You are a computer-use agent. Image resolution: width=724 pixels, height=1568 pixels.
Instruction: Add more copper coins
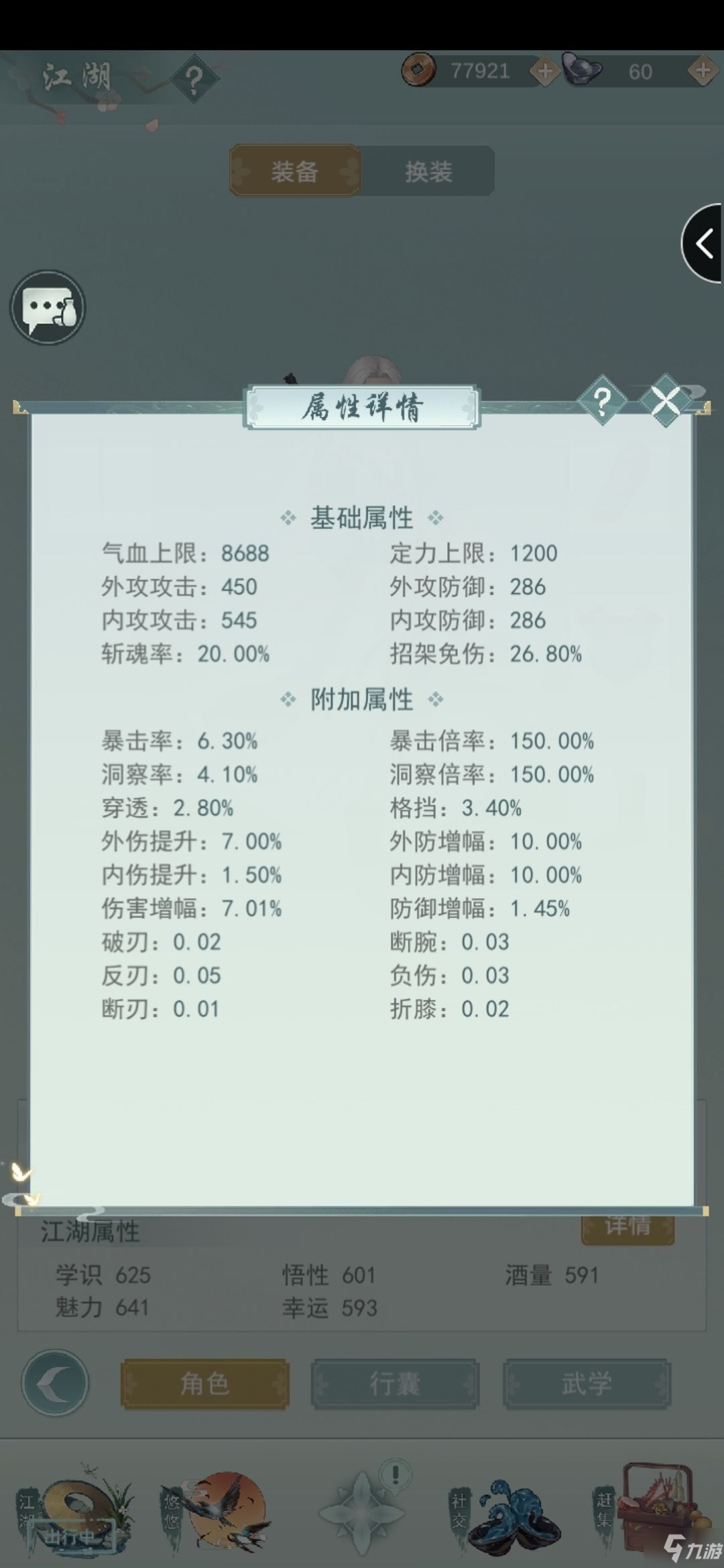click(x=544, y=70)
